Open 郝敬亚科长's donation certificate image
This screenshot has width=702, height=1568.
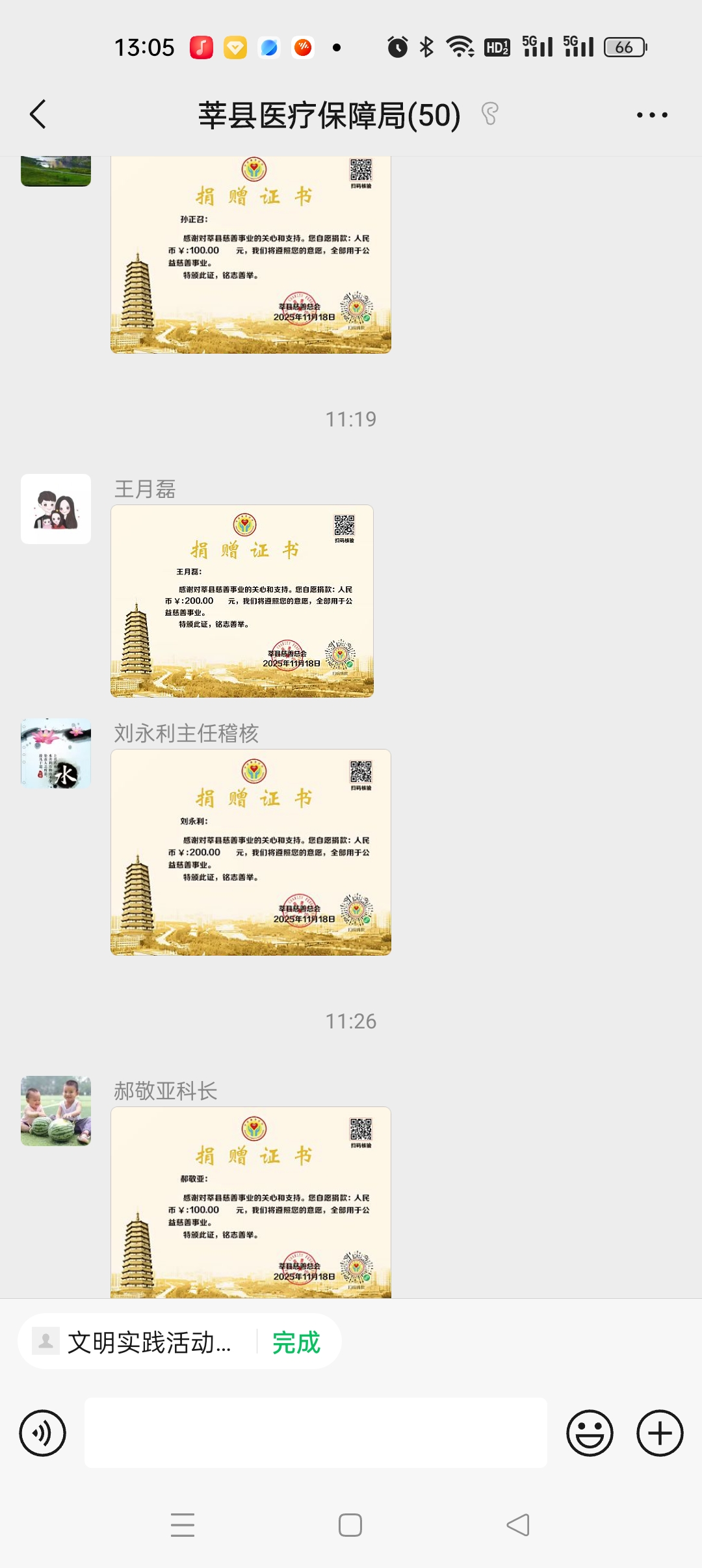251,1203
